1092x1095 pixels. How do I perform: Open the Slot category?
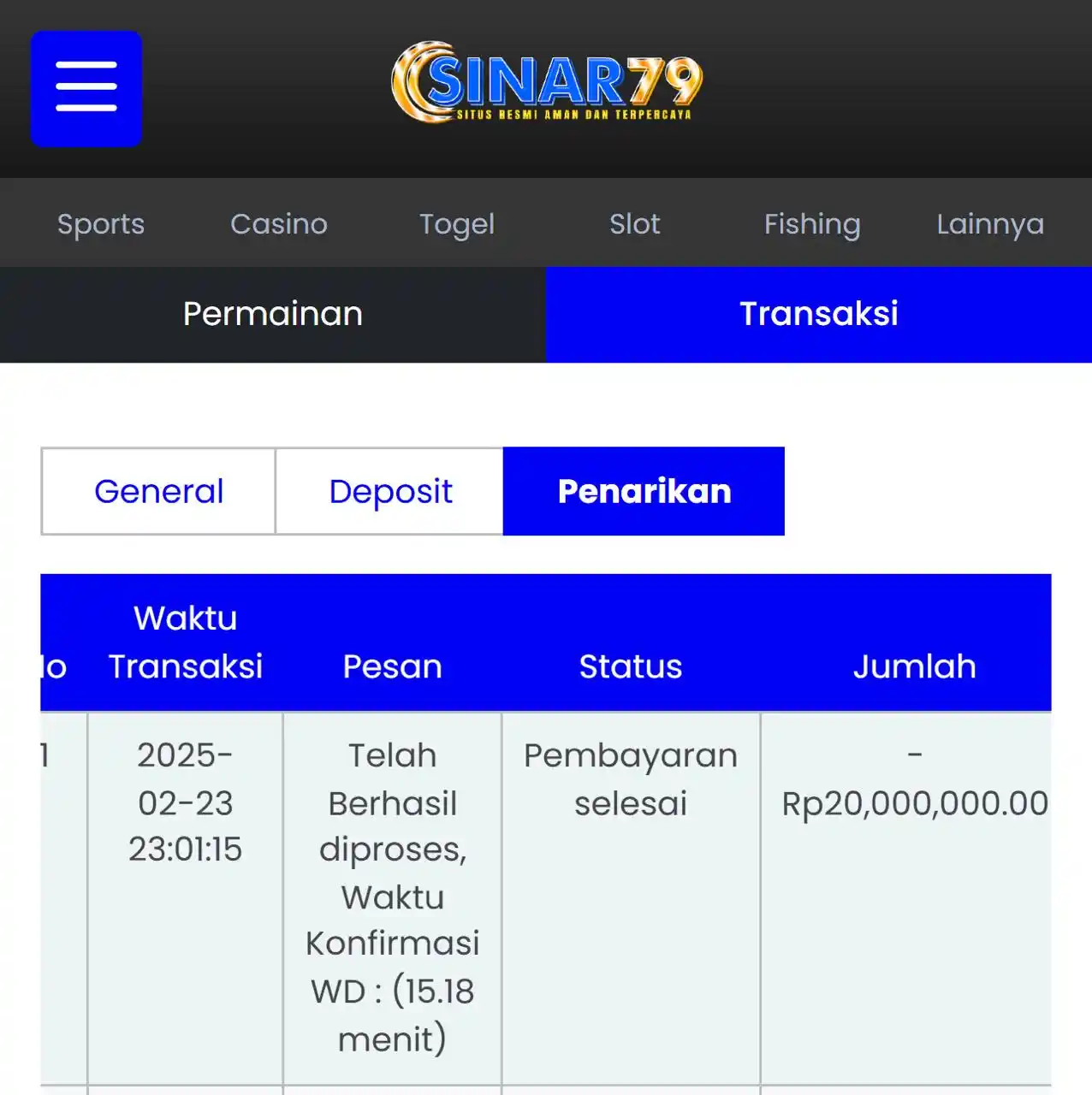(x=634, y=224)
